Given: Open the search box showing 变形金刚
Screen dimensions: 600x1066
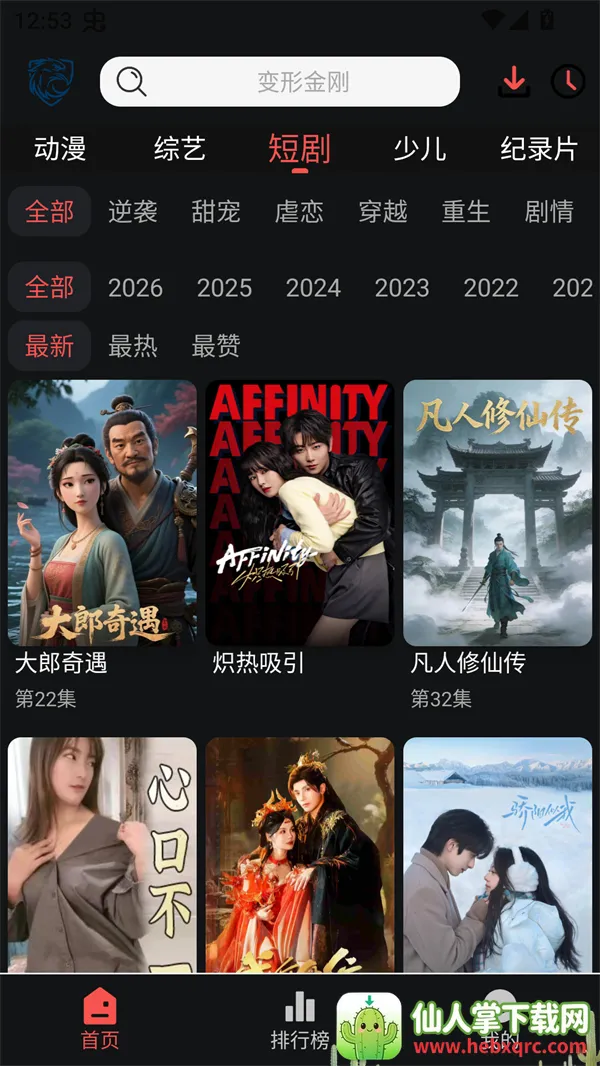Looking at the screenshot, I should pos(280,82).
